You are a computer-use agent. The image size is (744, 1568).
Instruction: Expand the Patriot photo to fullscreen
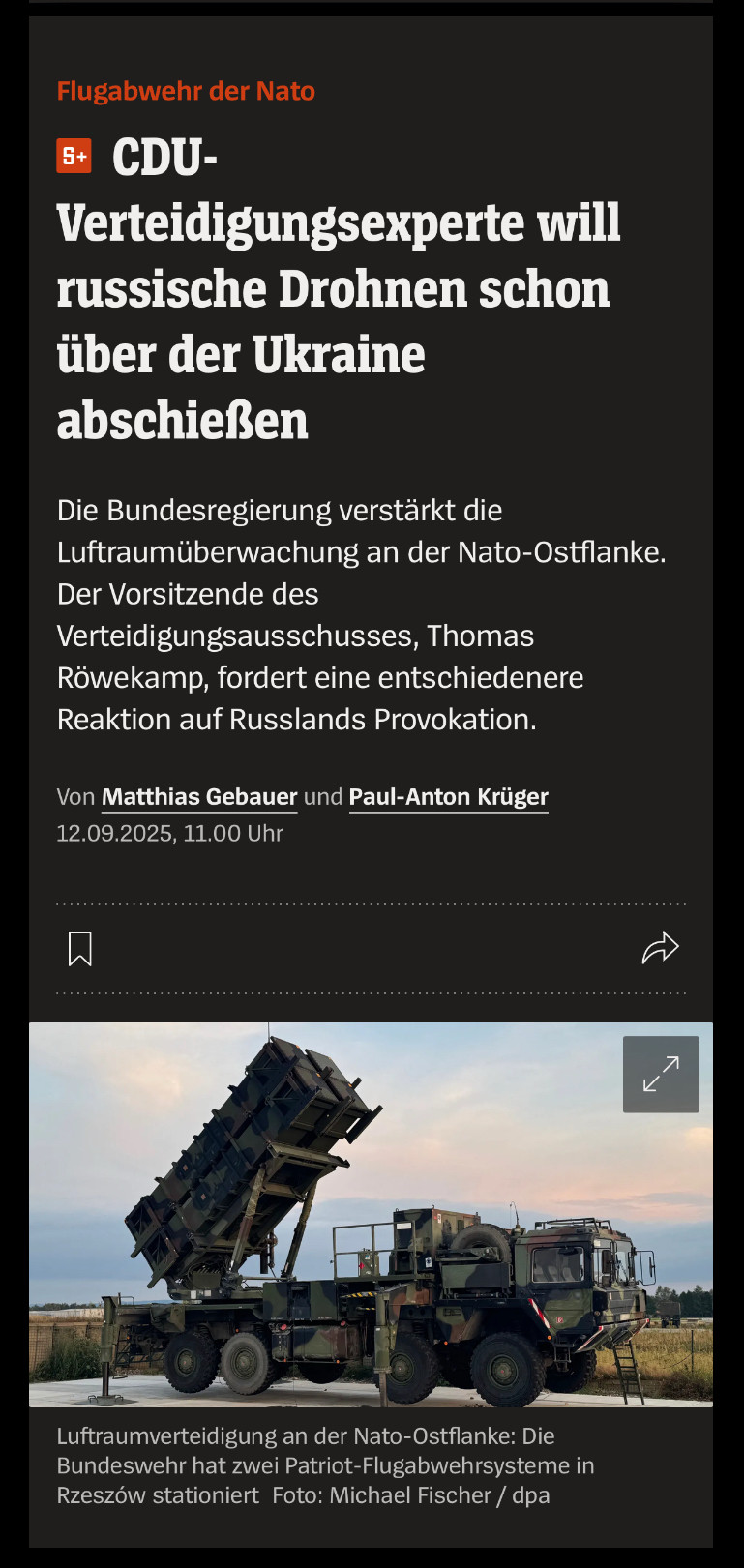click(661, 1075)
